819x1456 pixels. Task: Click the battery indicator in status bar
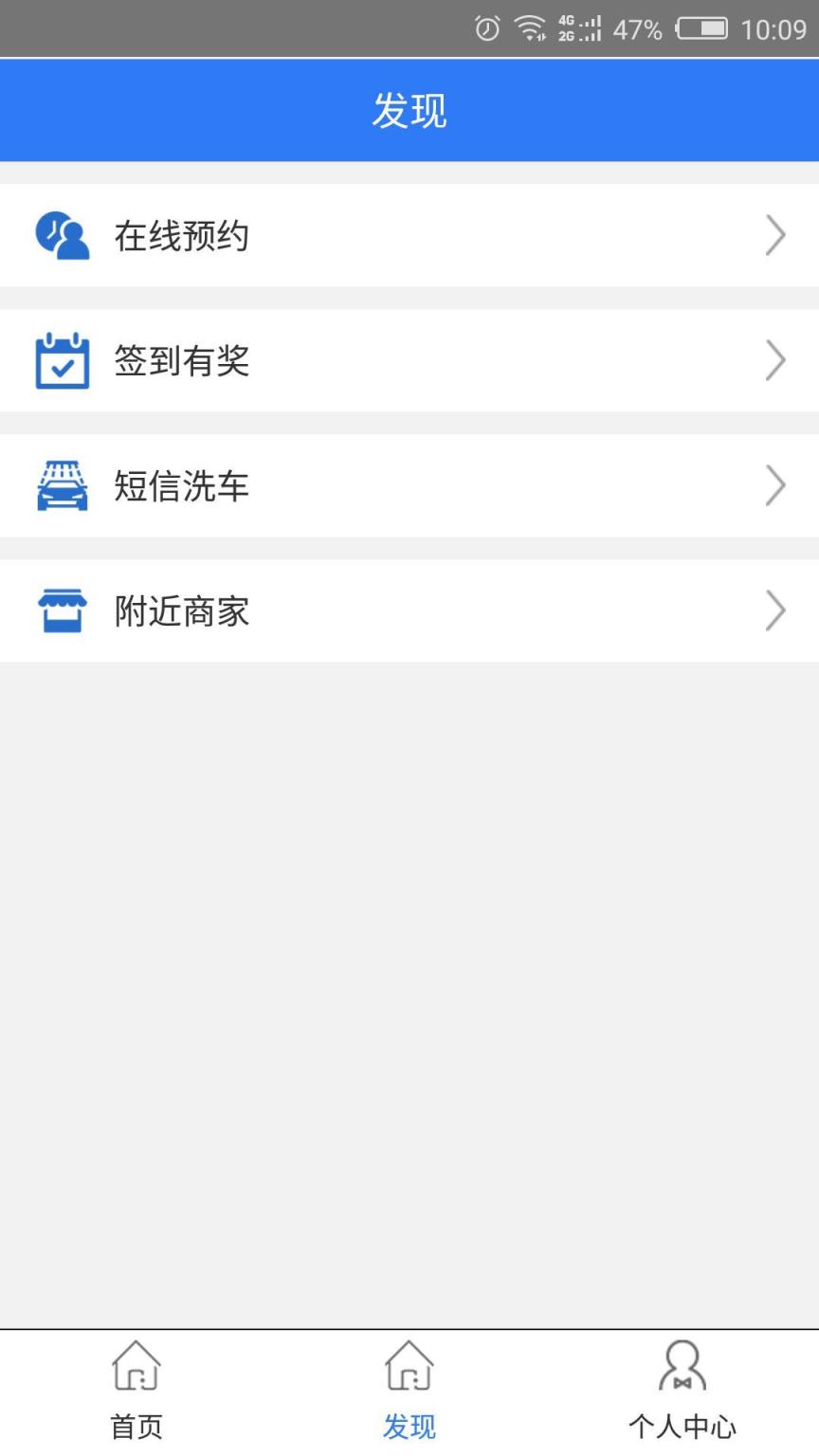click(702, 28)
